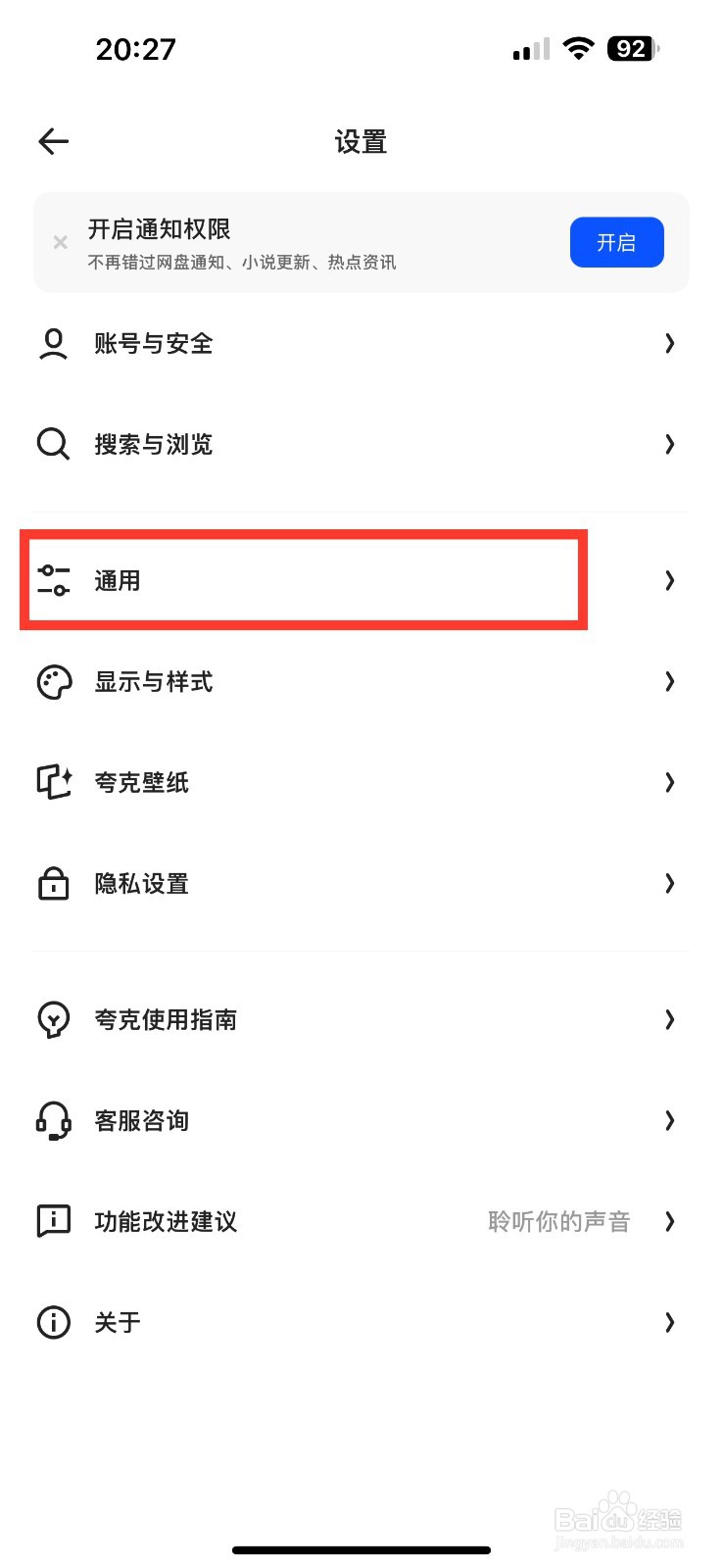Tap the battery indicator showing 92
The height and width of the screenshot is (1568, 723).
pyautogui.click(x=628, y=48)
